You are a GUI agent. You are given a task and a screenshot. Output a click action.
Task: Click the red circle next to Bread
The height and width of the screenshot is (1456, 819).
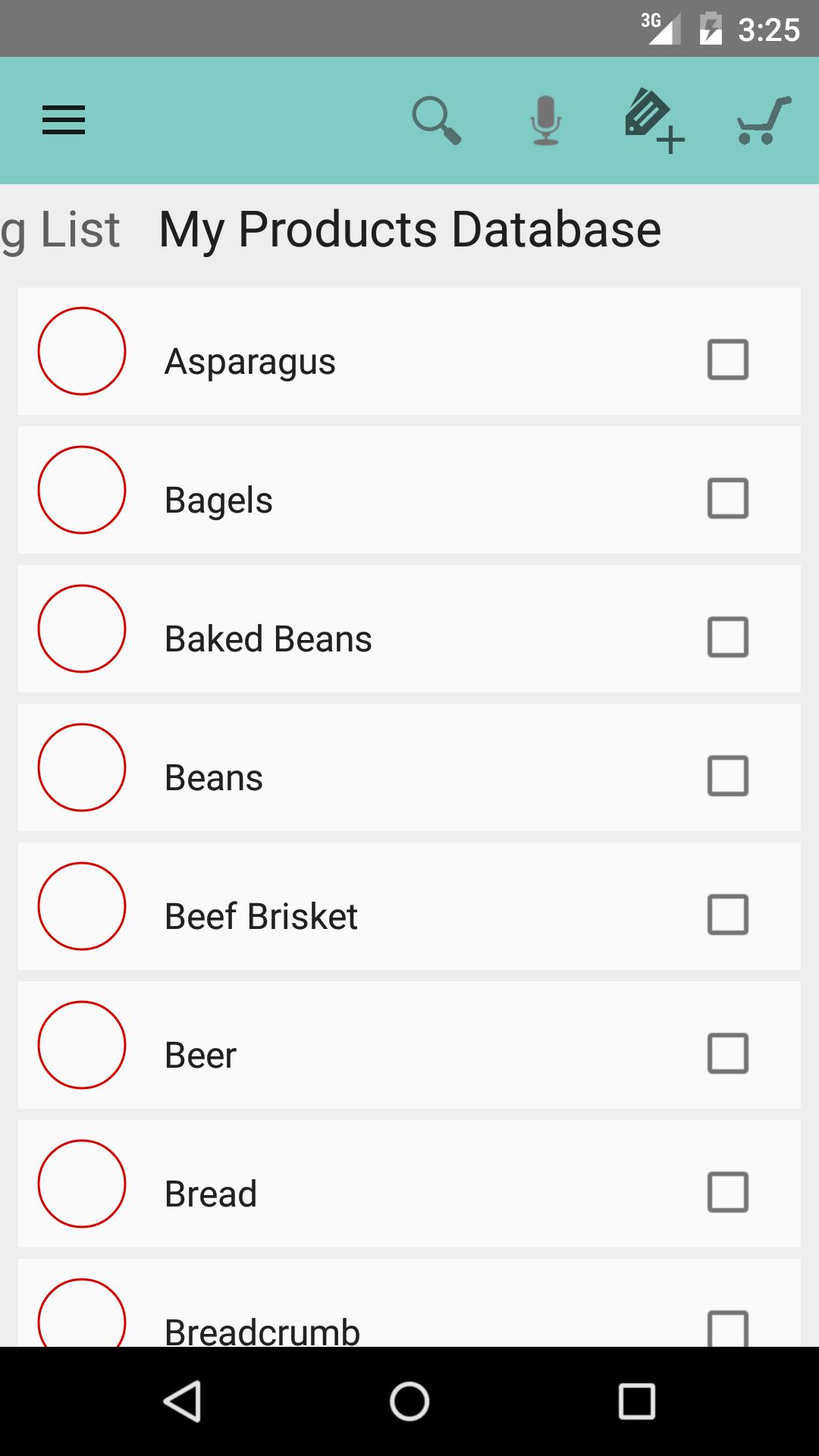[81, 1185]
